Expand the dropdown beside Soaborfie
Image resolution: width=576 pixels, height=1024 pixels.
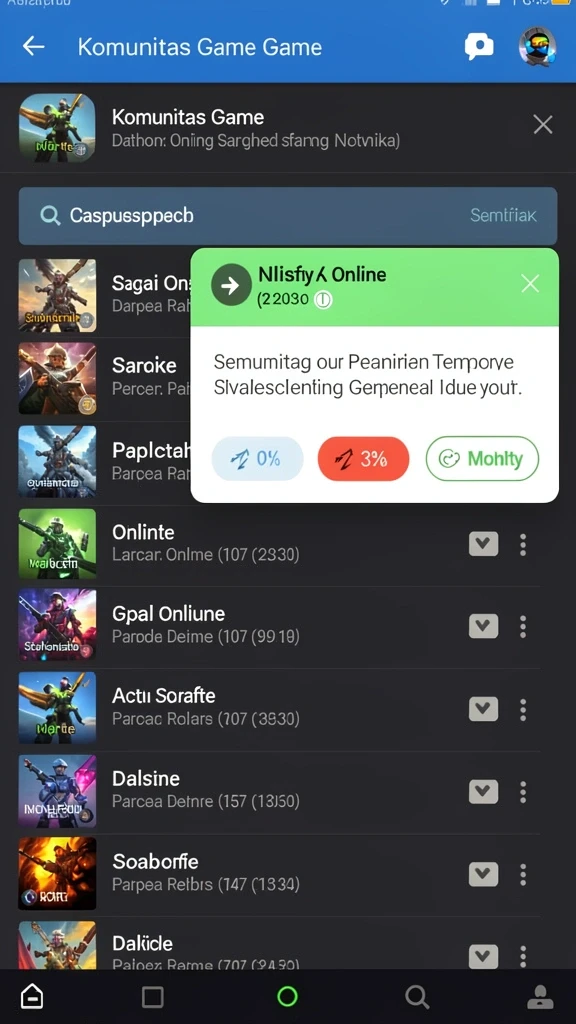(483, 874)
